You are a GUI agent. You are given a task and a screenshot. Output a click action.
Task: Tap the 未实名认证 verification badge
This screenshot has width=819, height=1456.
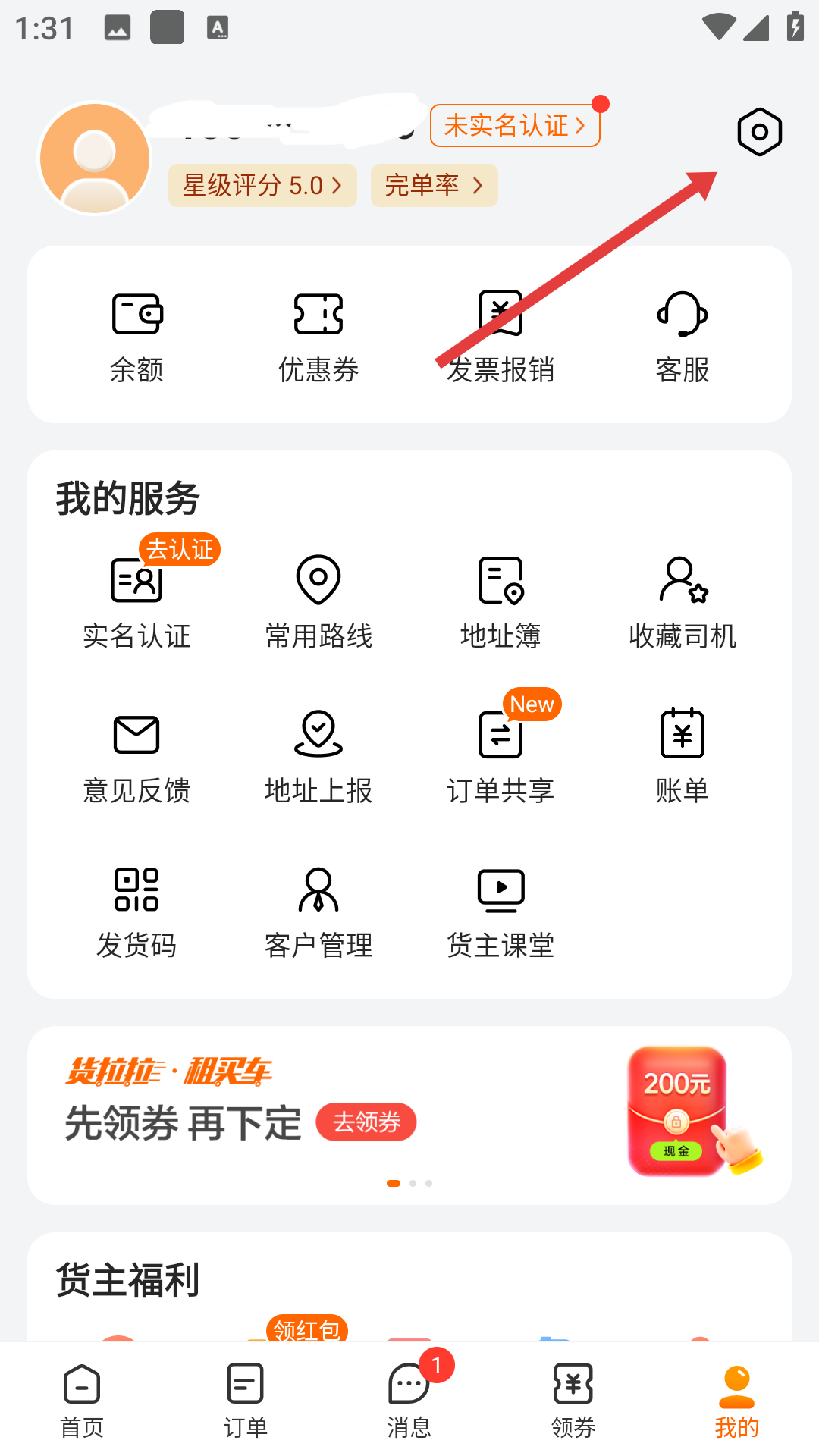(x=514, y=125)
